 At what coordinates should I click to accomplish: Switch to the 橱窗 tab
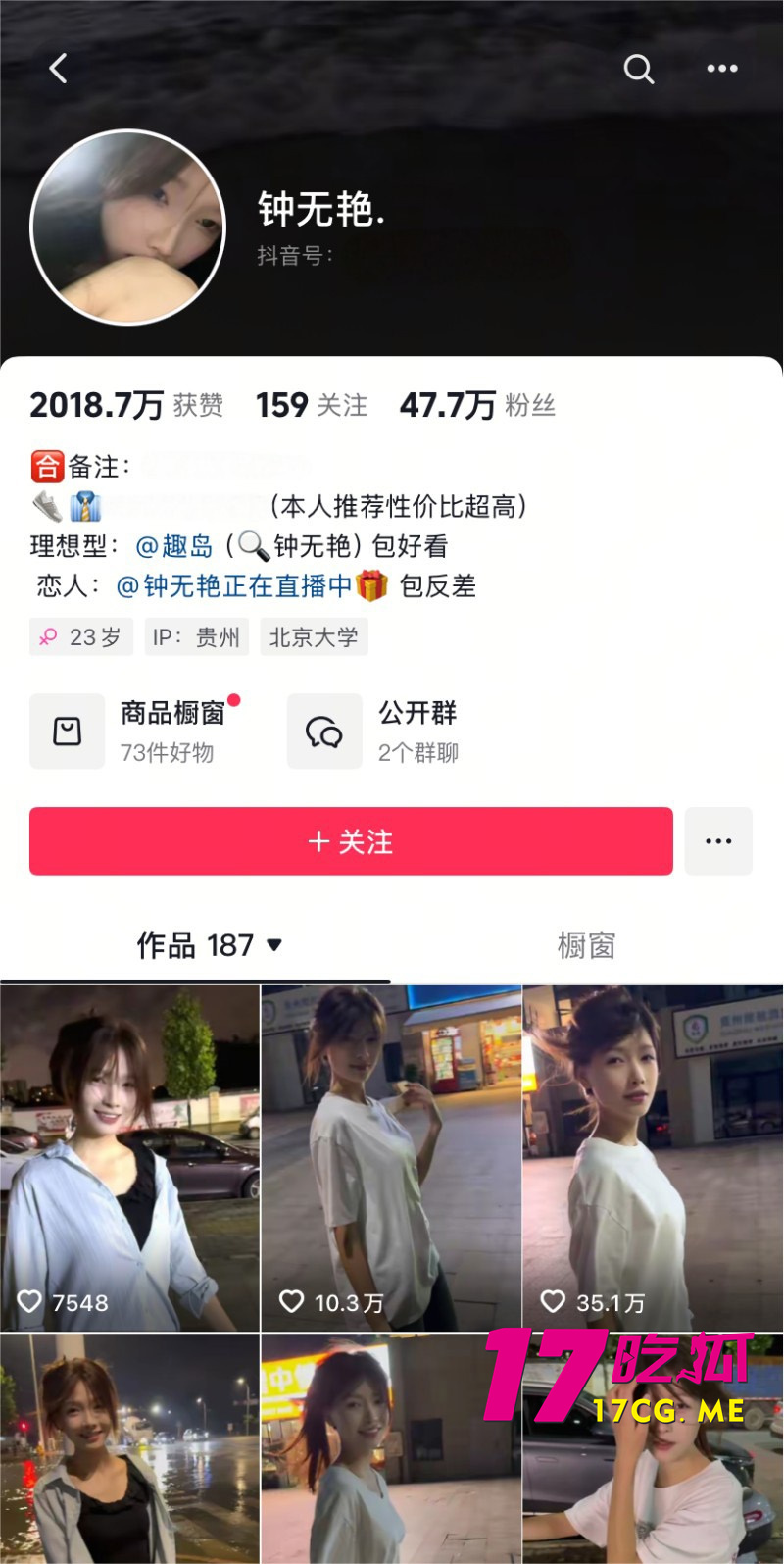[x=586, y=945]
